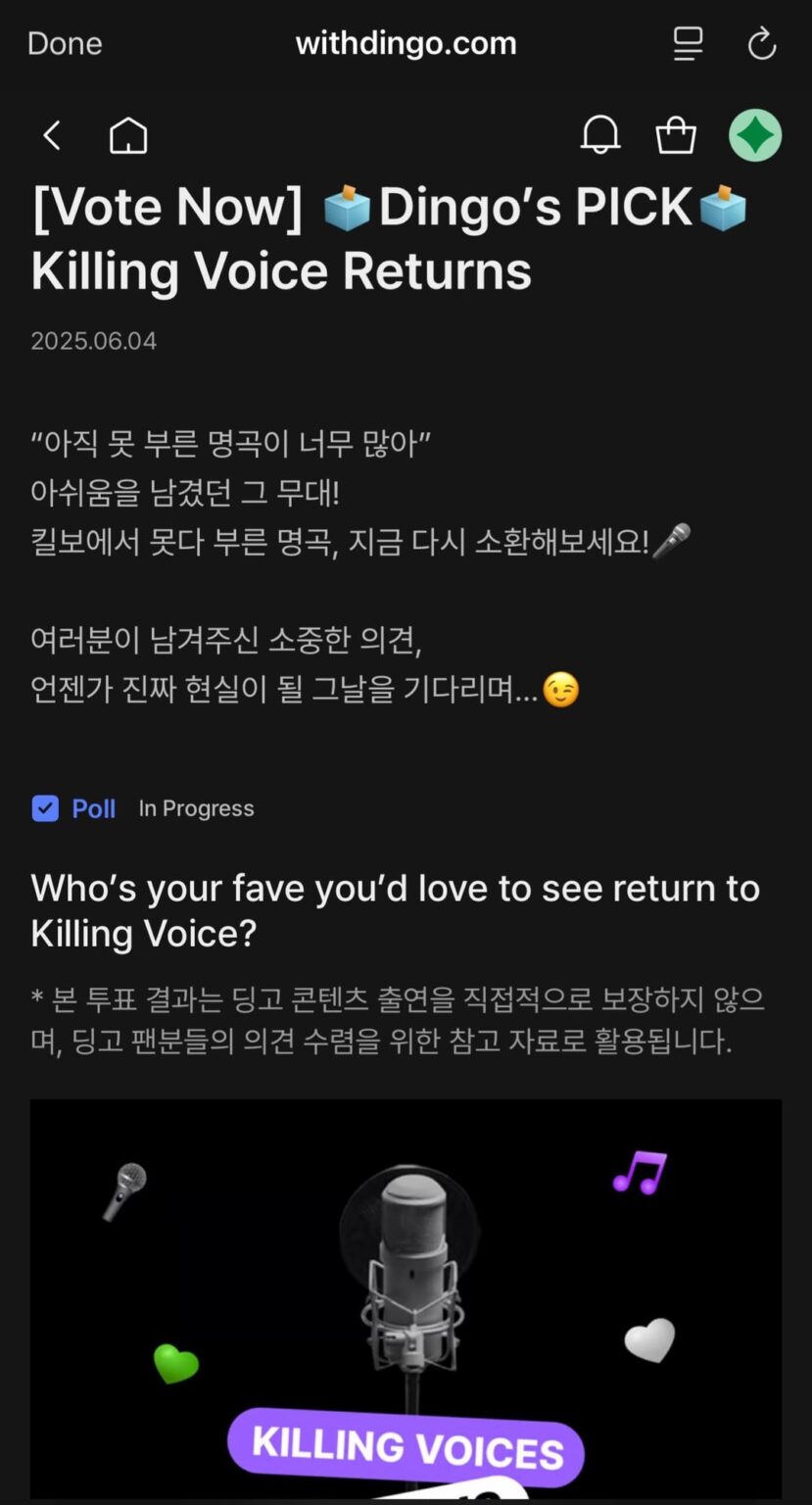Toggle the blue Poll checkbox

pos(44,807)
